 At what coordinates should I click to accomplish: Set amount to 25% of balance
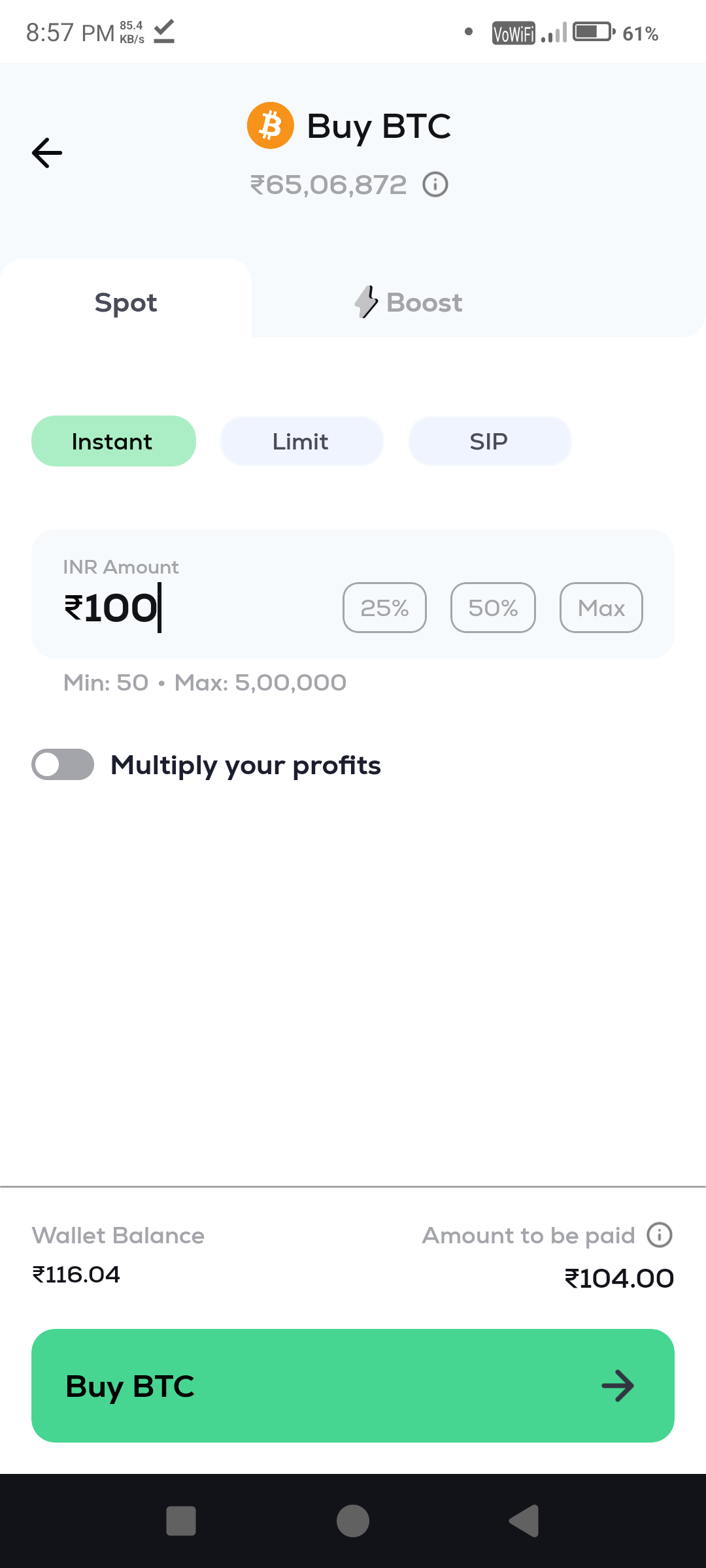[384, 608]
